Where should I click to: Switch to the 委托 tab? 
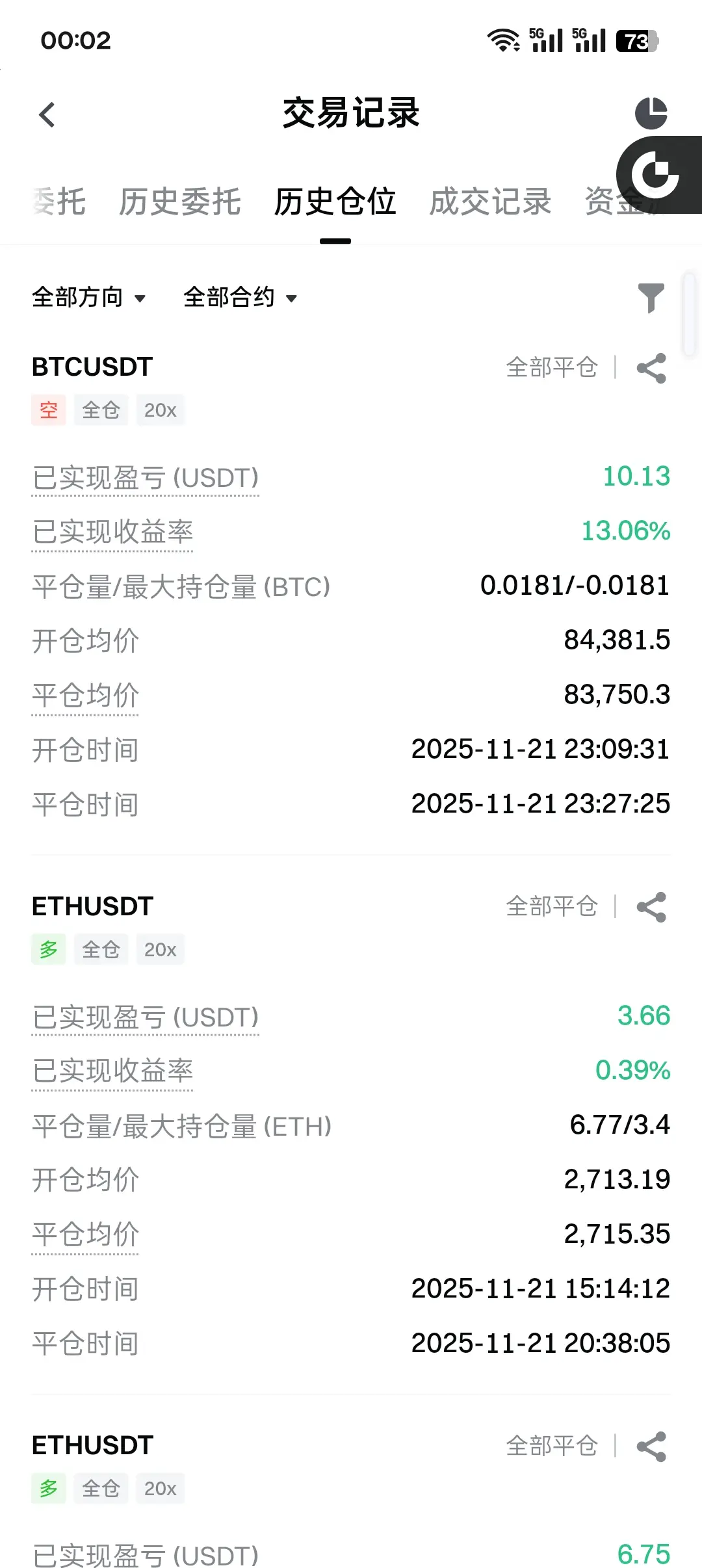(x=58, y=202)
